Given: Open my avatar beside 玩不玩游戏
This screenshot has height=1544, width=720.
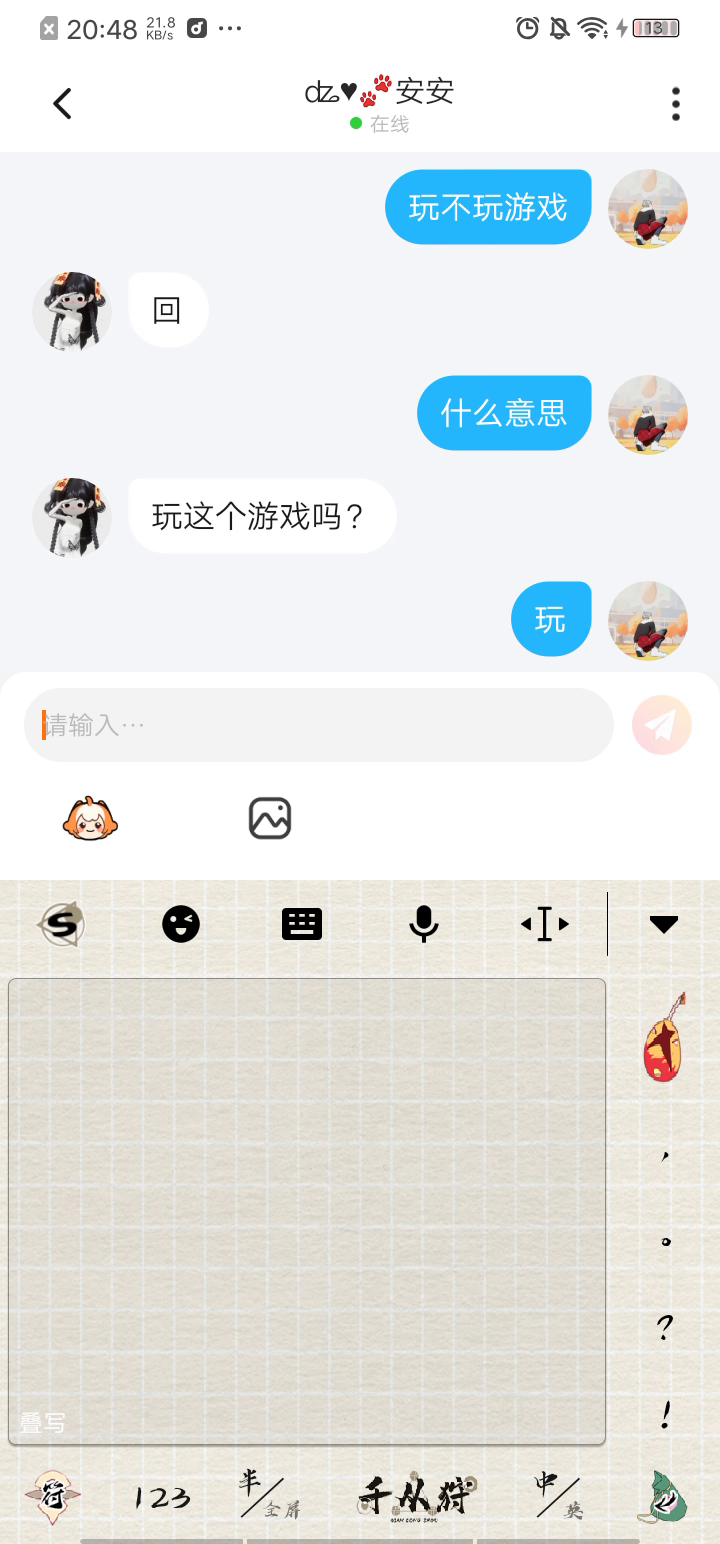Looking at the screenshot, I should 648,208.
